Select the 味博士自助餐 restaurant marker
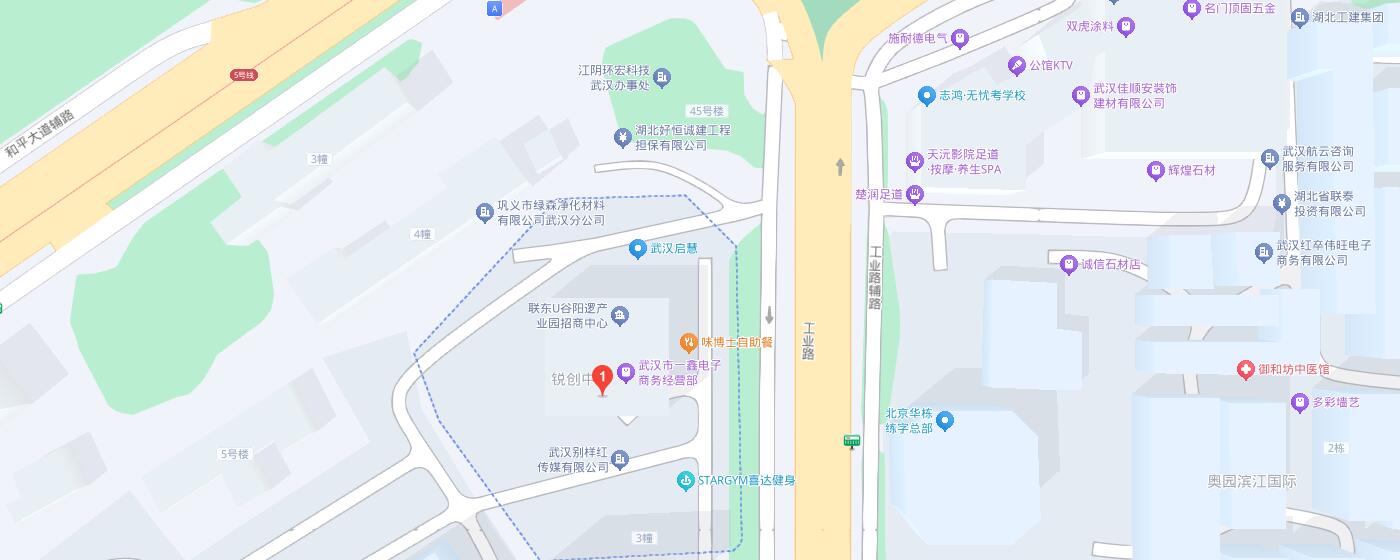The height and width of the screenshot is (560, 1400). click(688, 342)
